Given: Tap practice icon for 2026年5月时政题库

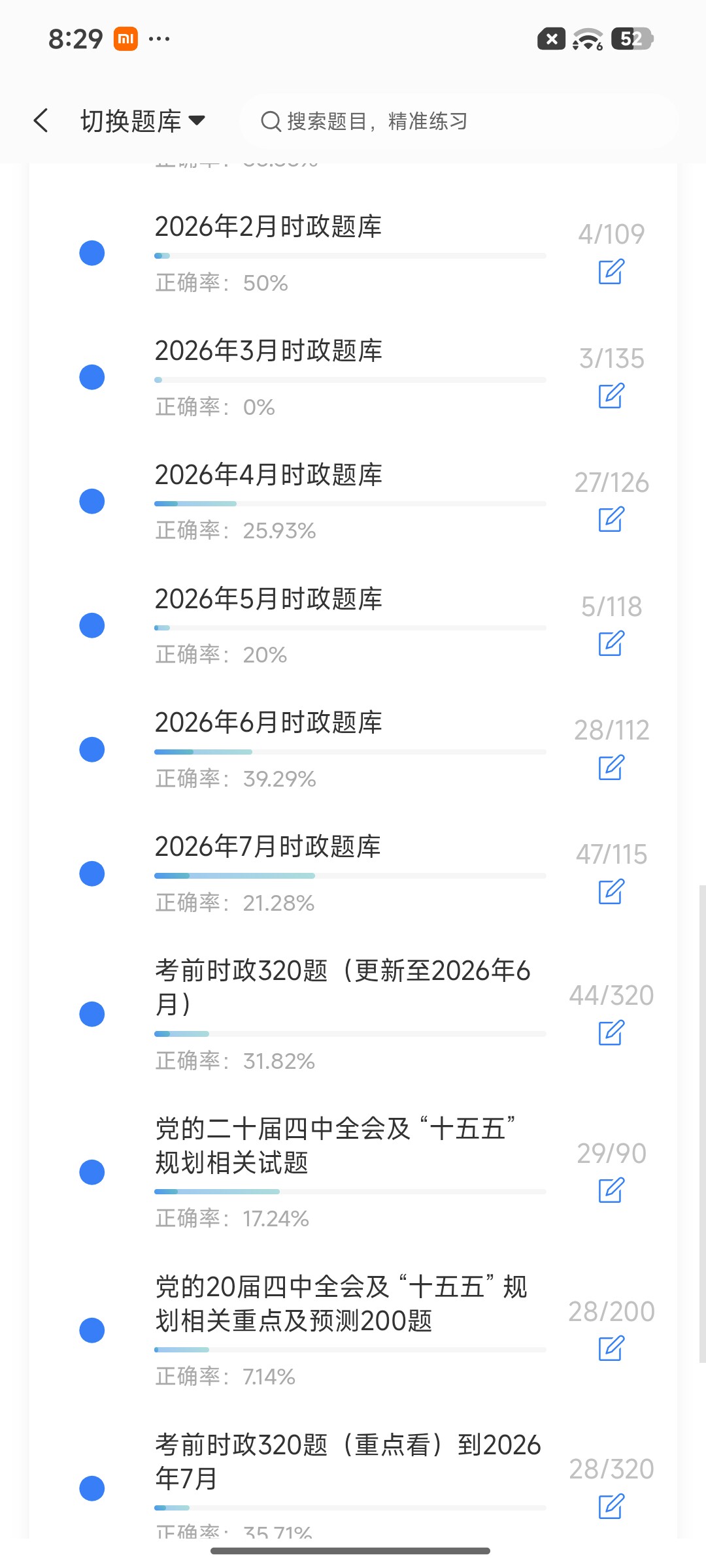Looking at the screenshot, I should pos(611,644).
